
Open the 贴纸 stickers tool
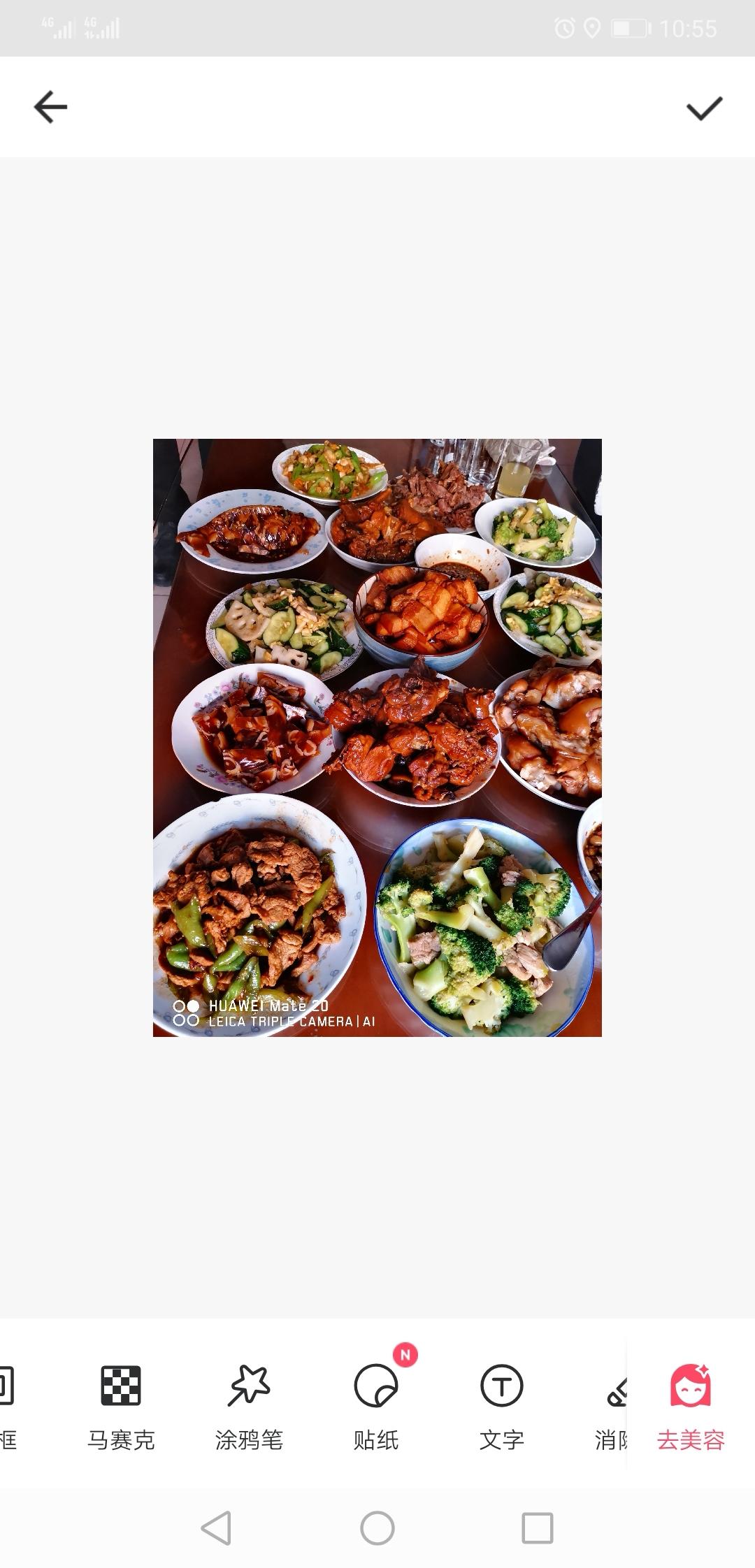coord(376,1406)
